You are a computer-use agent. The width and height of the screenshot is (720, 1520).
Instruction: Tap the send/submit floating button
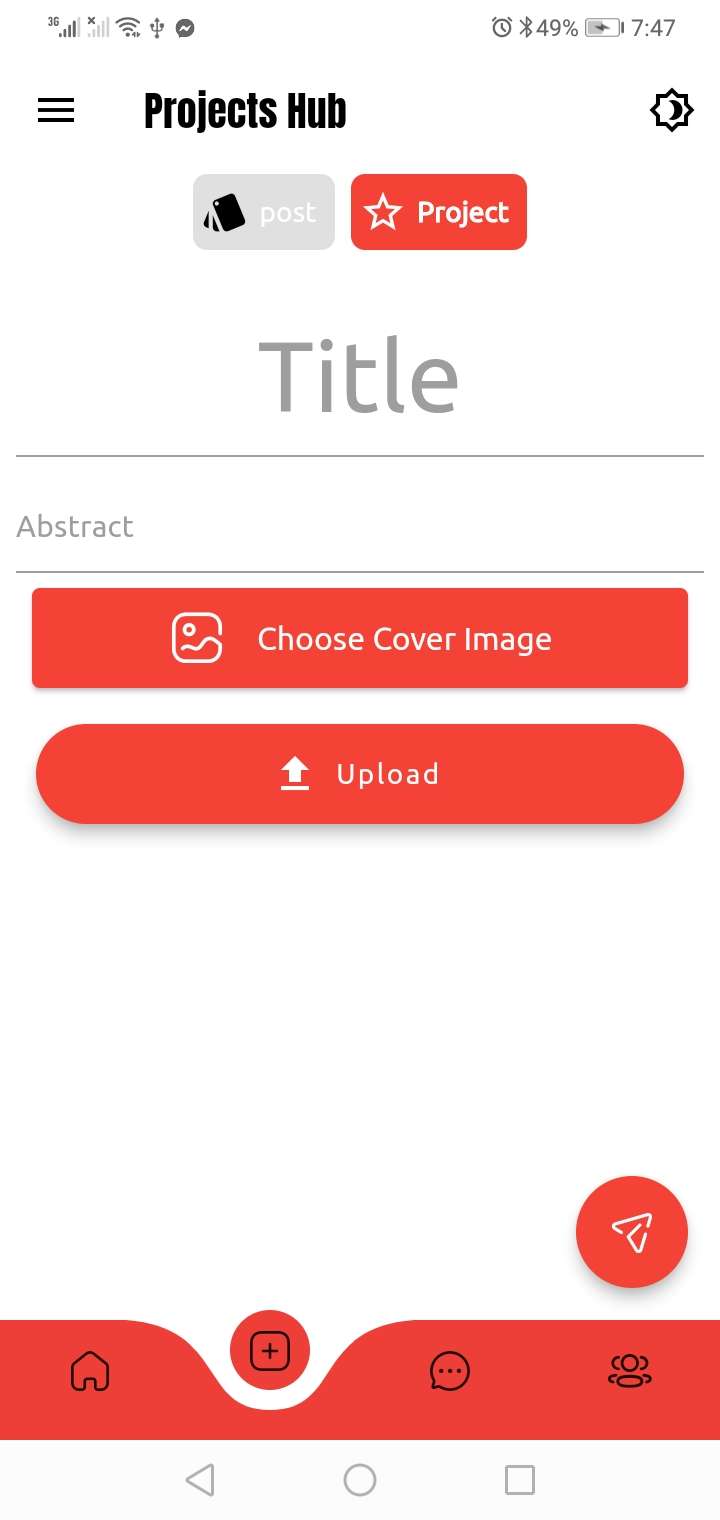631,1232
